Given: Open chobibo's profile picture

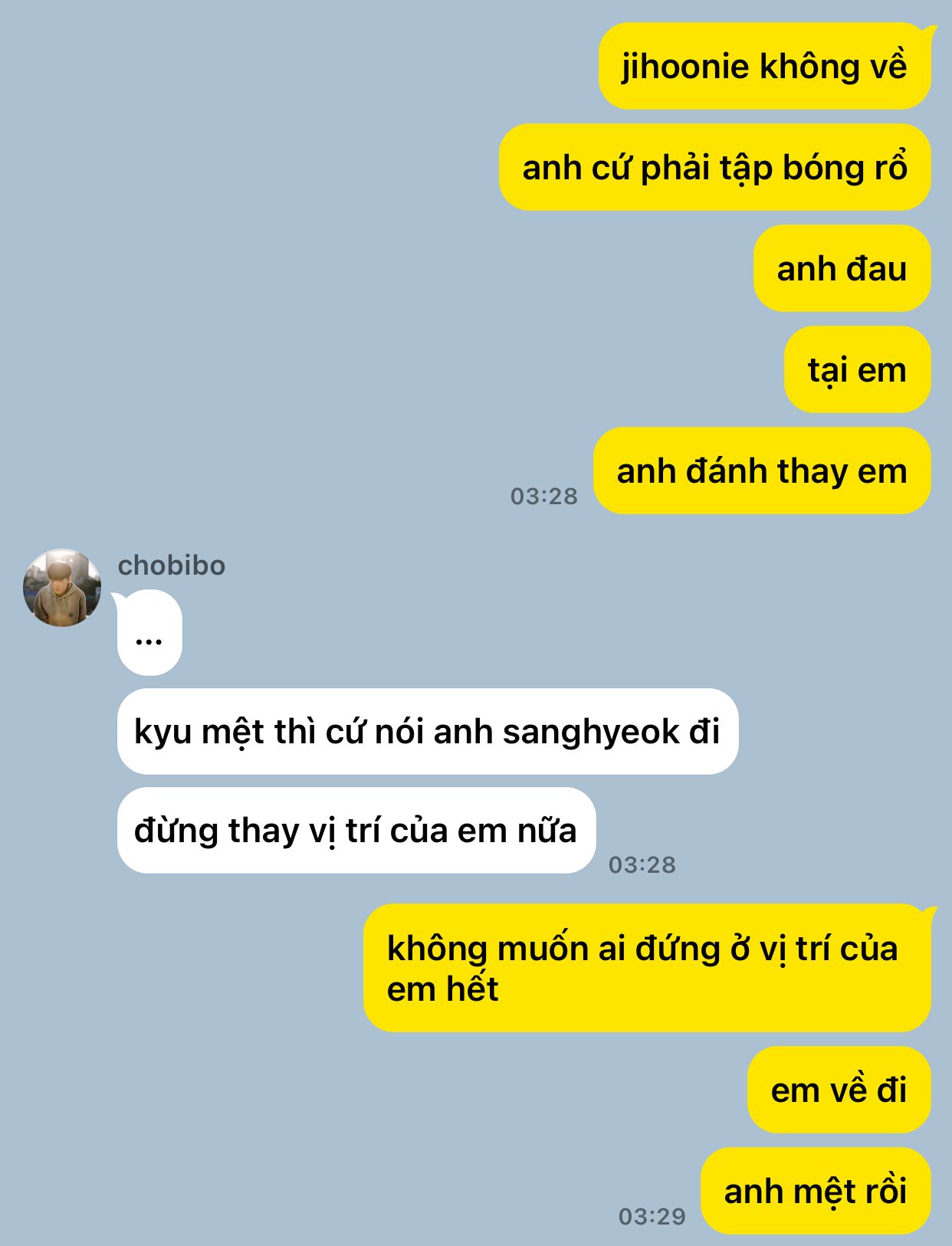Looking at the screenshot, I should coord(62,588).
